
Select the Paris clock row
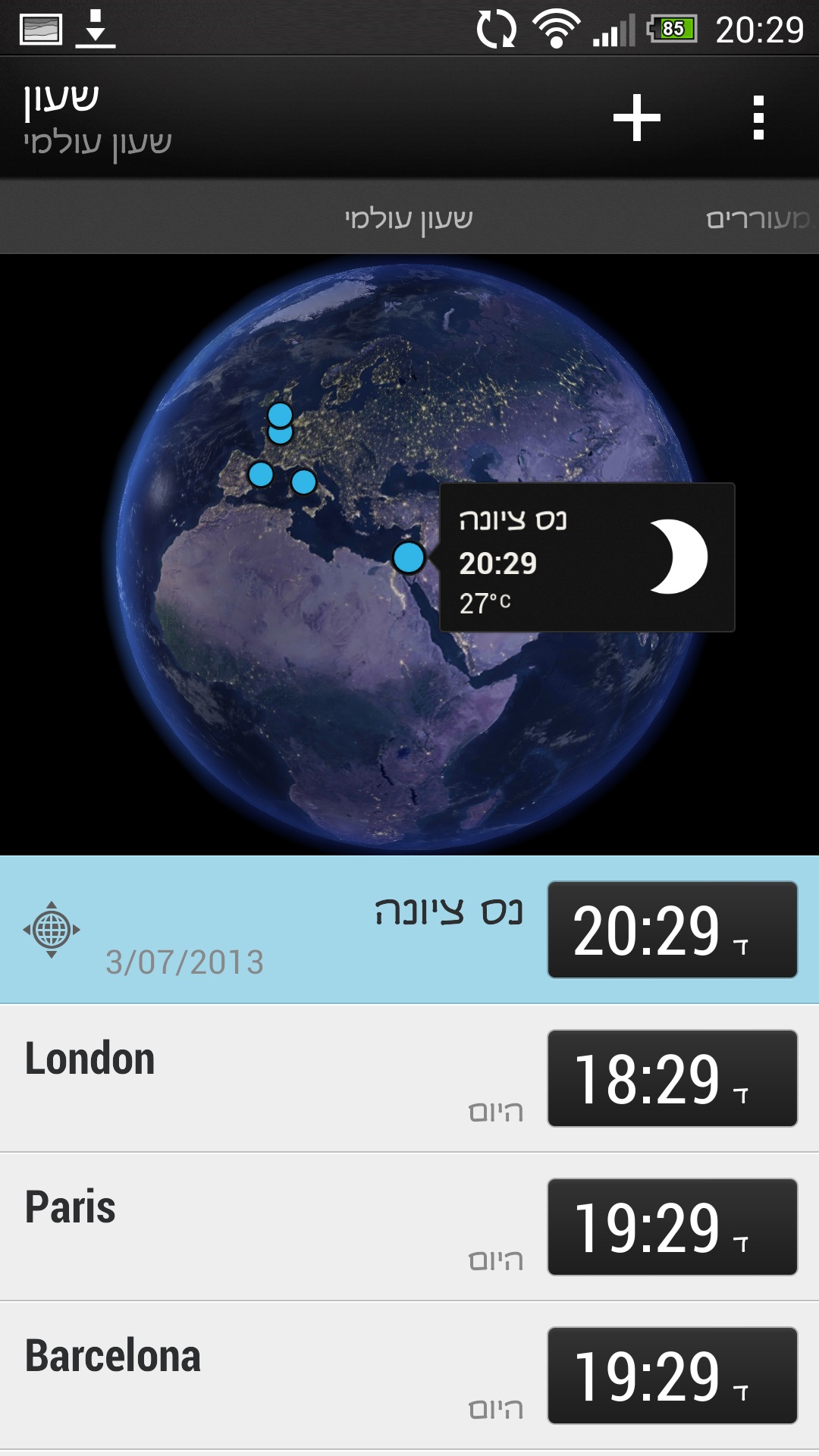coord(303,1226)
